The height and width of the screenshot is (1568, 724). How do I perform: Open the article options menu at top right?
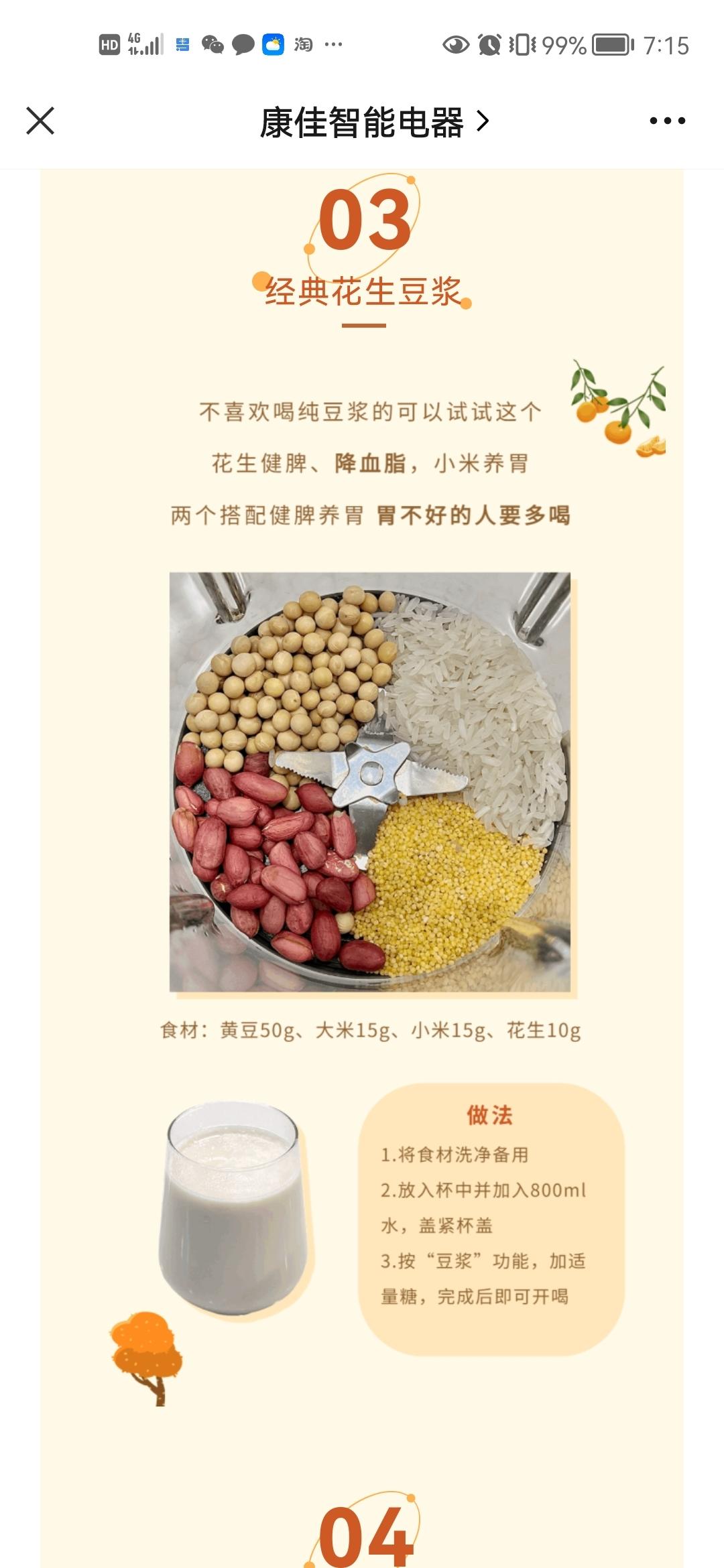click(667, 121)
